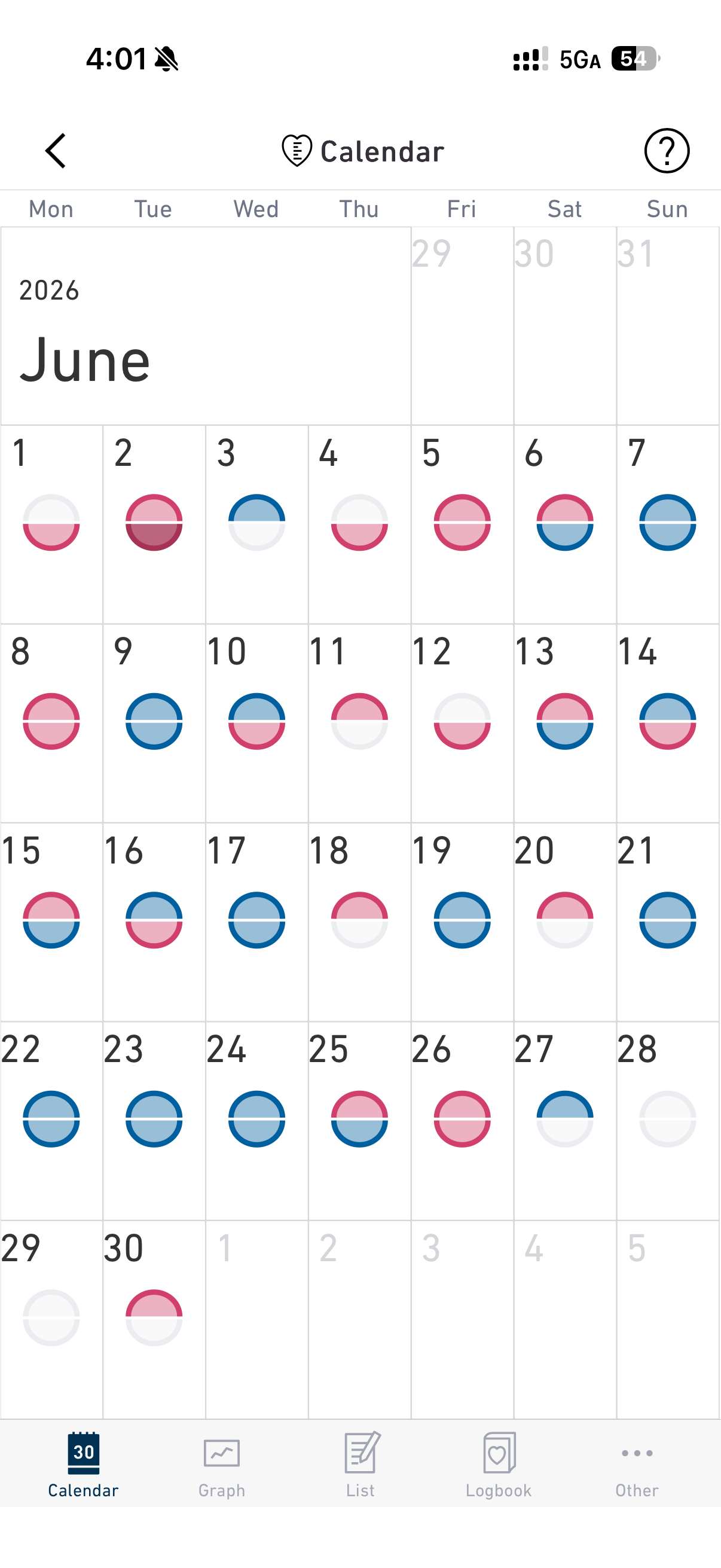The height and width of the screenshot is (1568, 721).
Task: Choose June 23 on the calendar
Action: click(x=154, y=1121)
